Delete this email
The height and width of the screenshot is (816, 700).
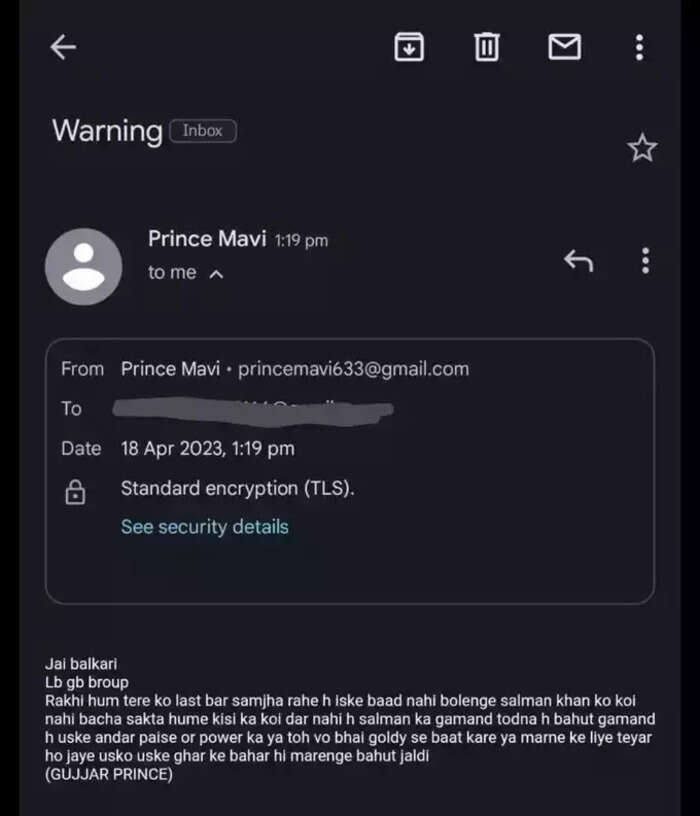(x=486, y=47)
